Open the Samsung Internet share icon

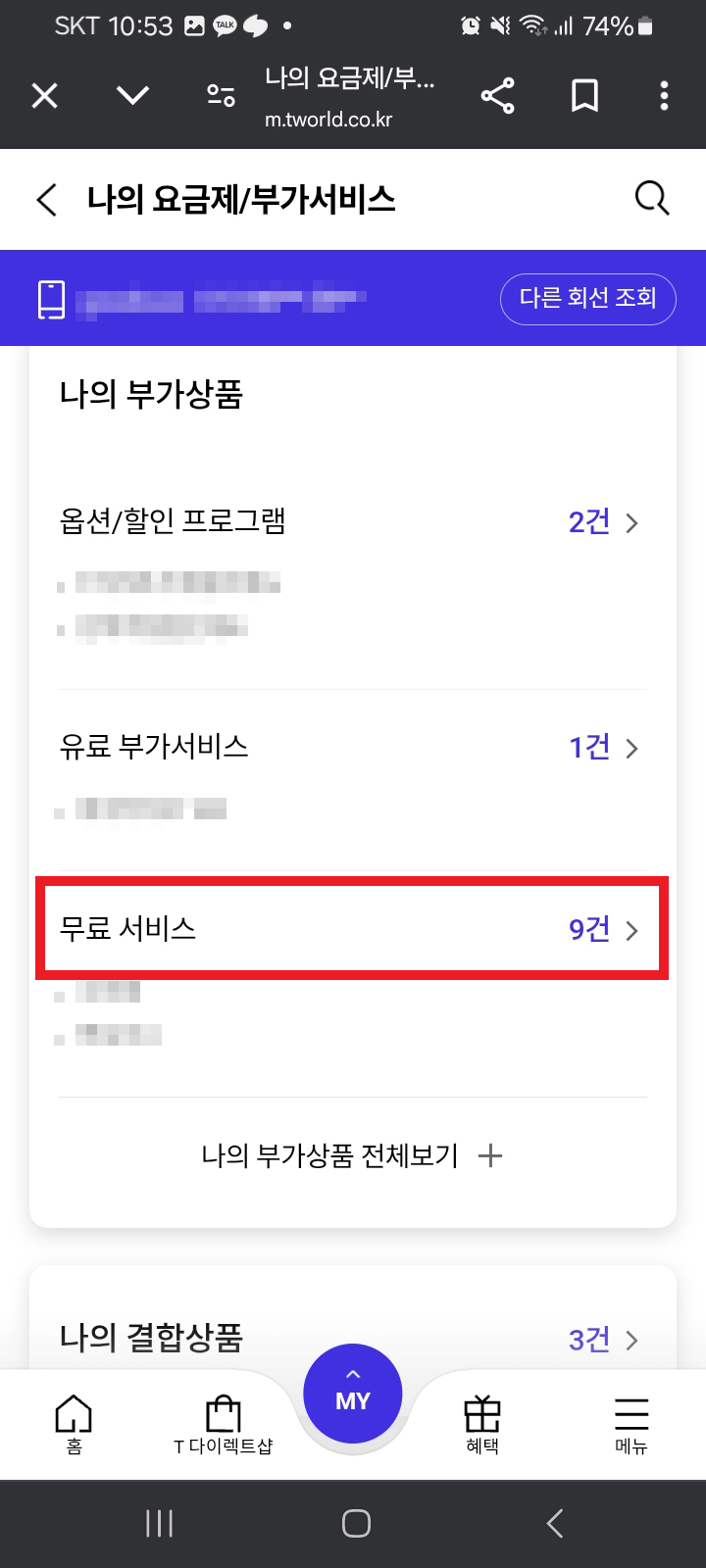pos(497,95)
